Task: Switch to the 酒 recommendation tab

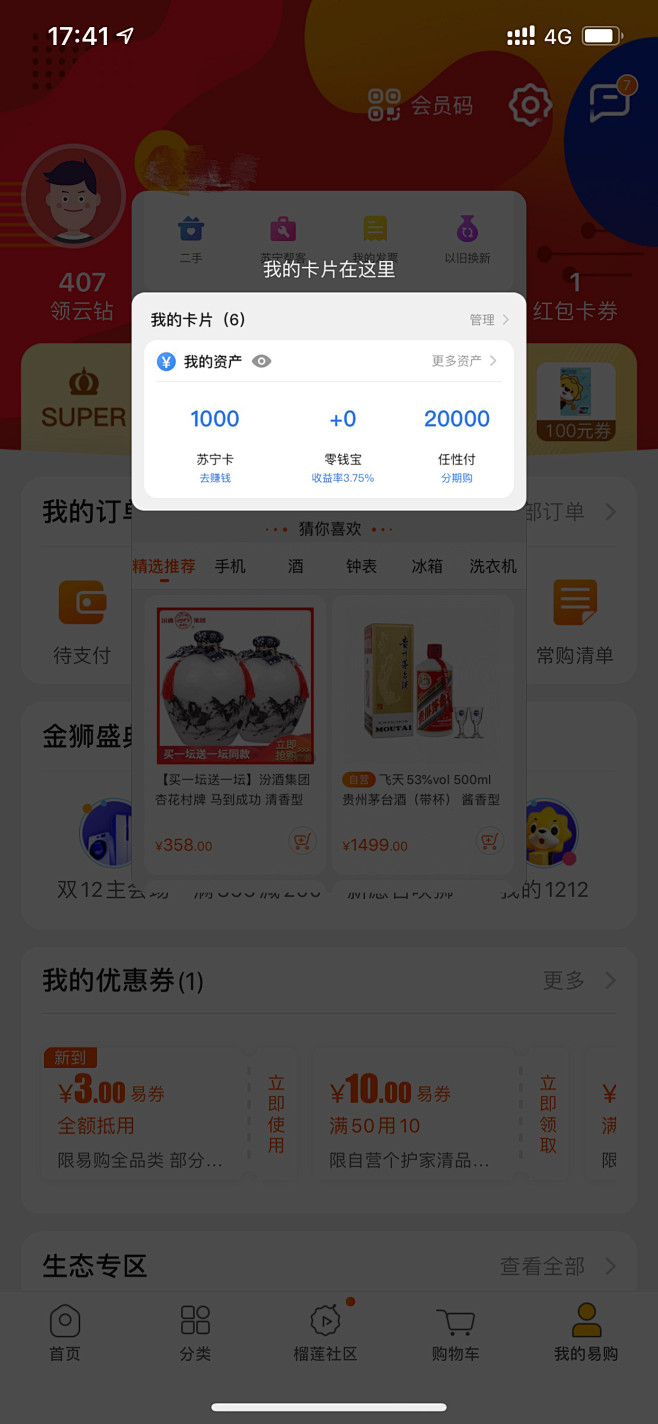Action: tap(296, 566)
